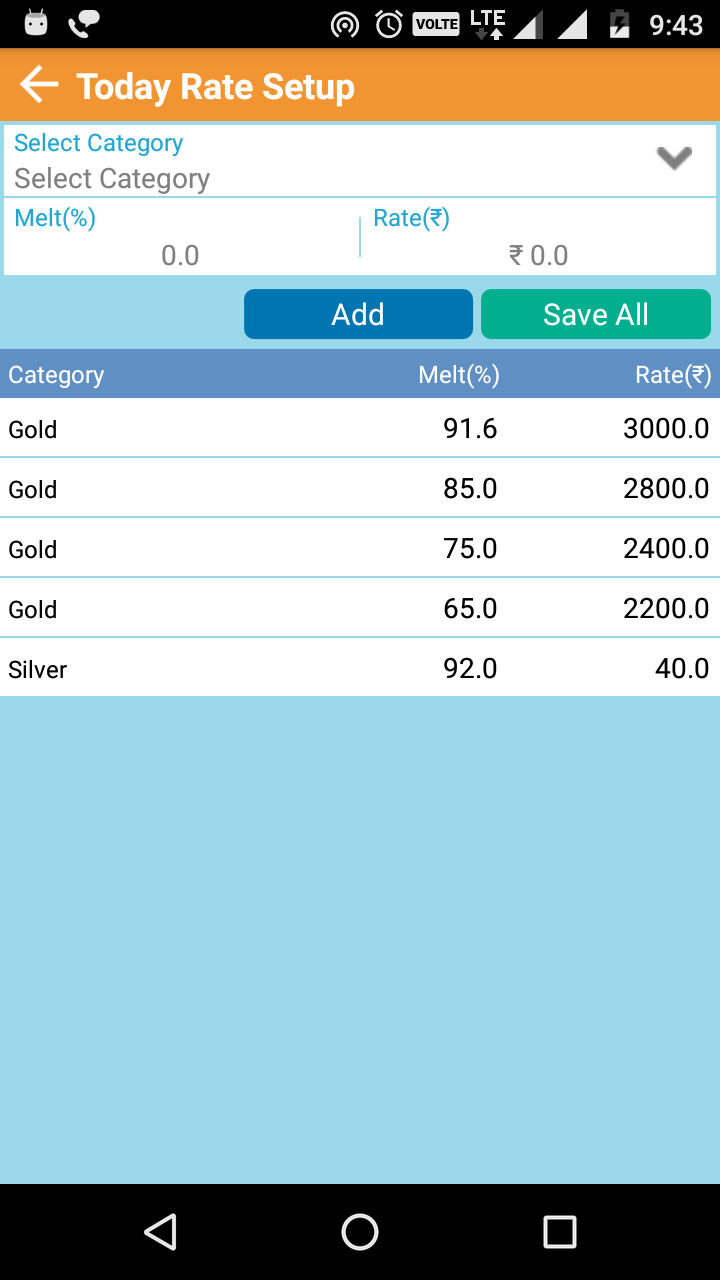Open recent apps from the navigation bar
720x1280 pixels.
560,1232
